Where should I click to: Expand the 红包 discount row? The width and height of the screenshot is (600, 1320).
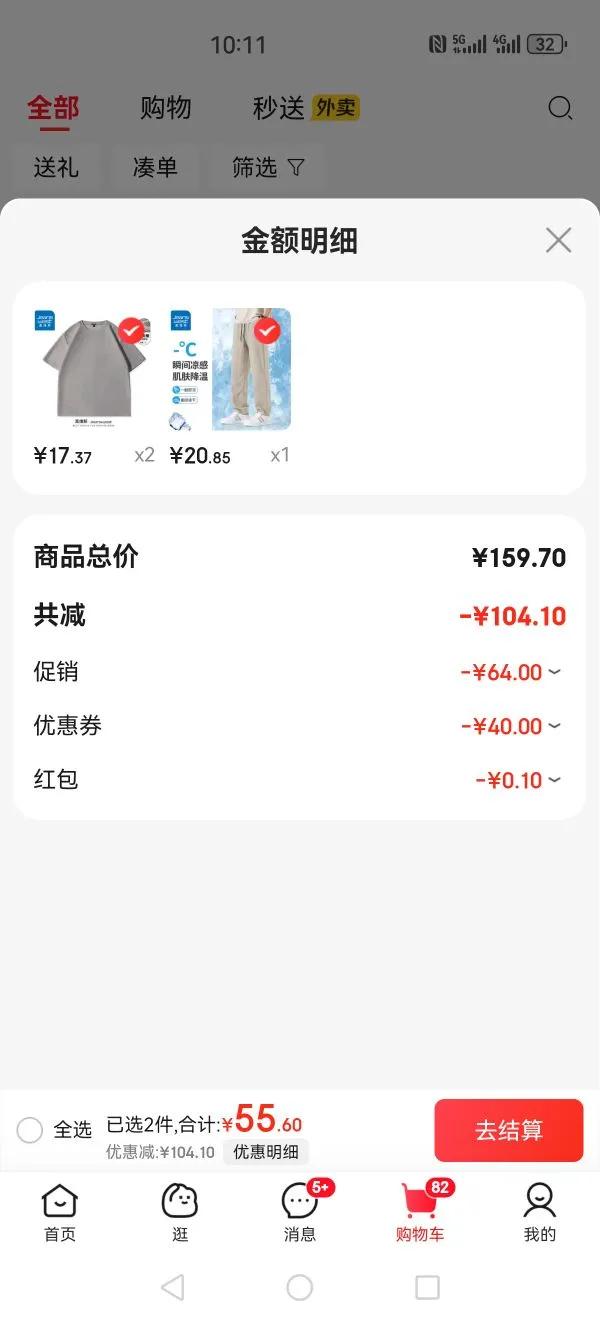click(x=518, y=780)
